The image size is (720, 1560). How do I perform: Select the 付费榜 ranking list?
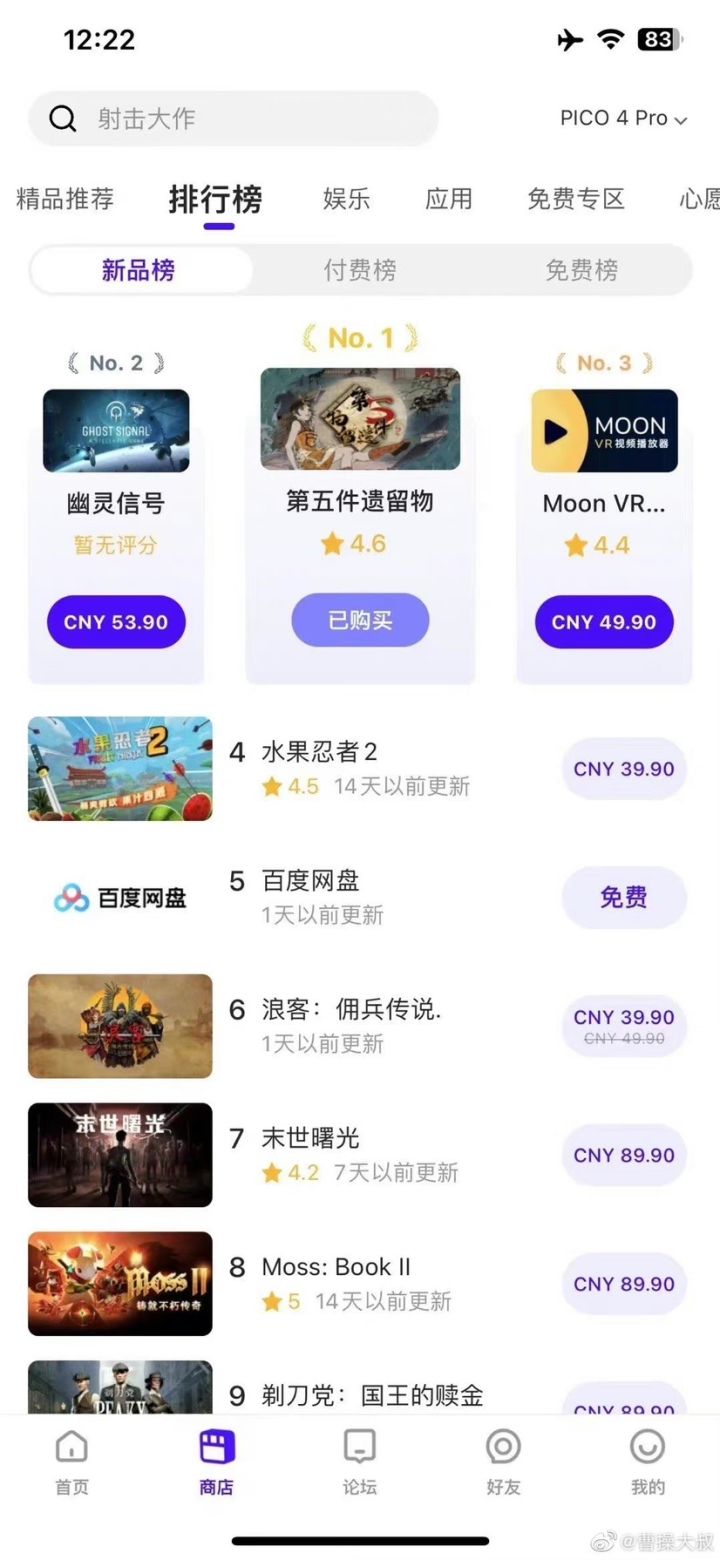point(360,270)
